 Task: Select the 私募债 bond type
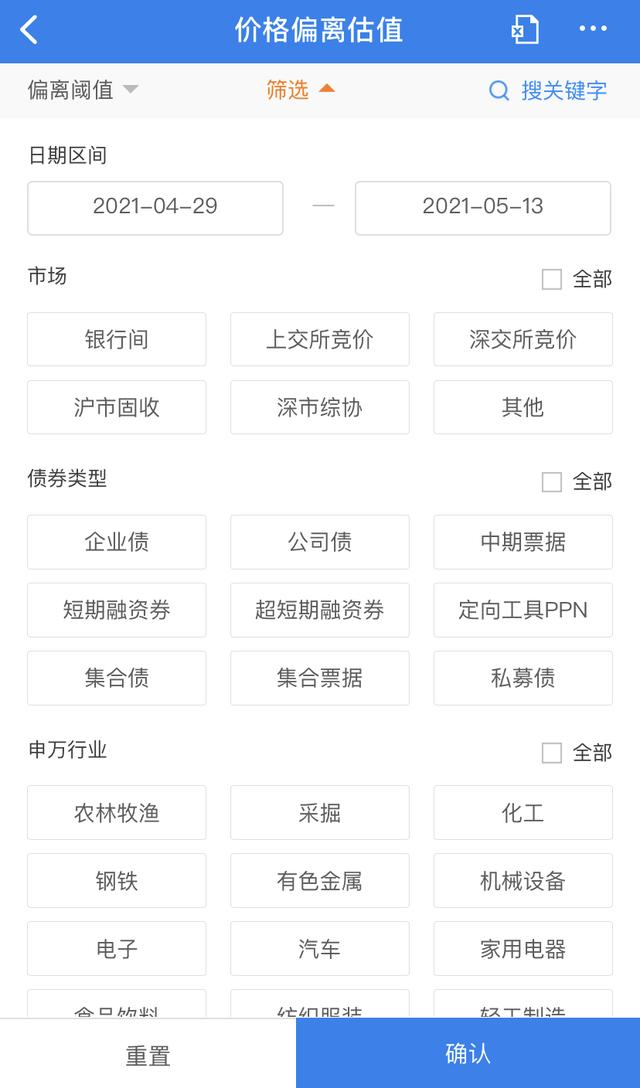523,678
